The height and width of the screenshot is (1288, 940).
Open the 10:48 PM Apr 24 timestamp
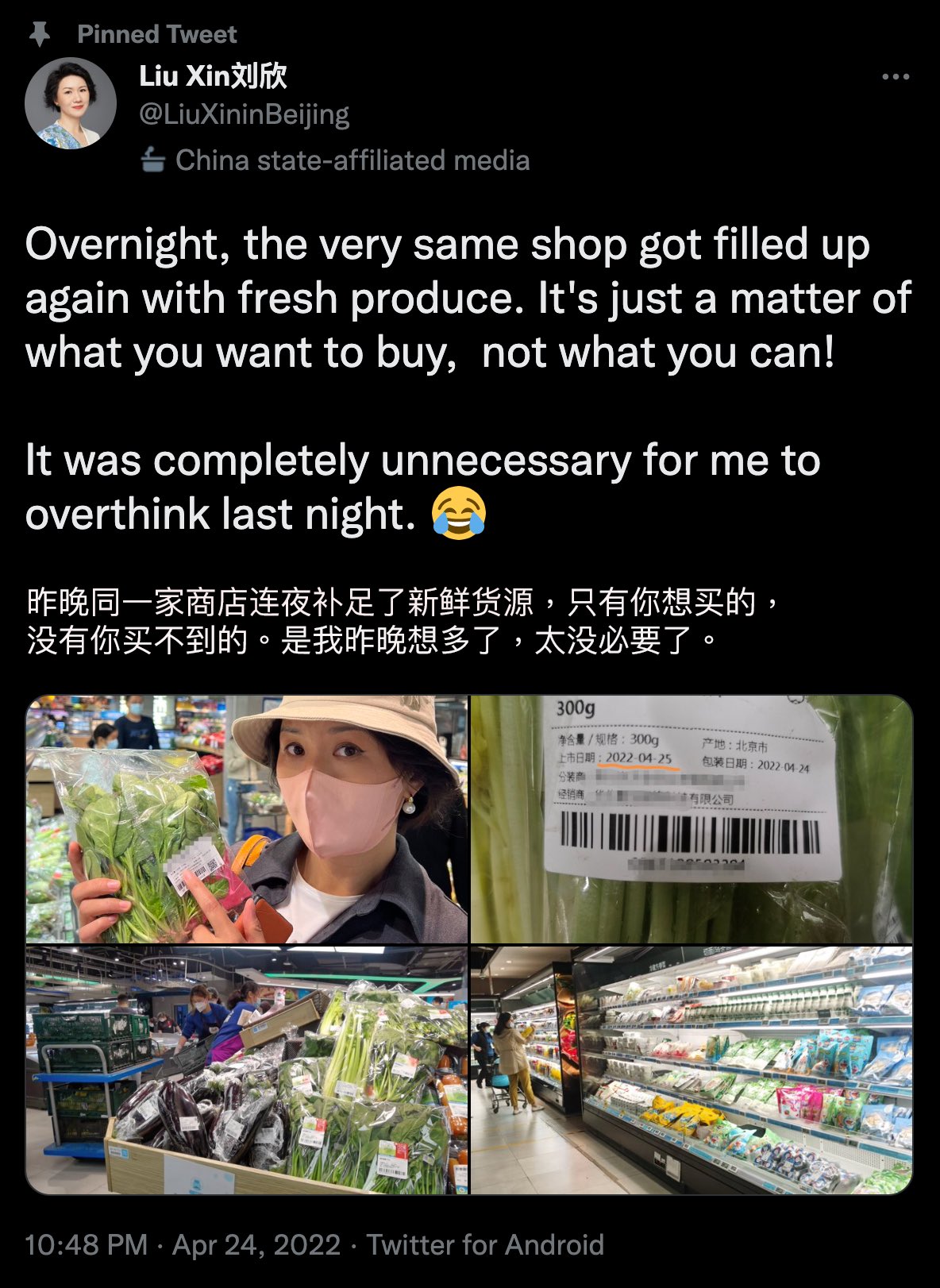(x=183, y=1244)
